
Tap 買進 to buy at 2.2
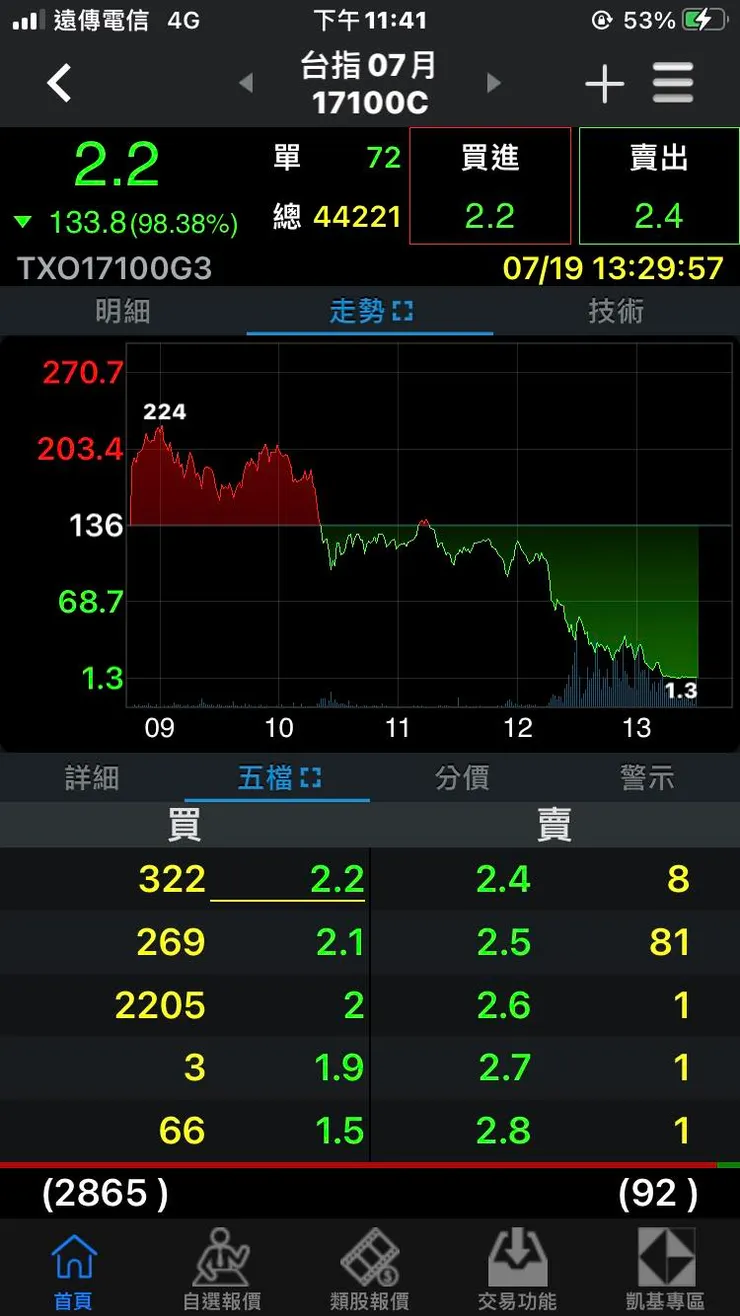click(490, 186)
